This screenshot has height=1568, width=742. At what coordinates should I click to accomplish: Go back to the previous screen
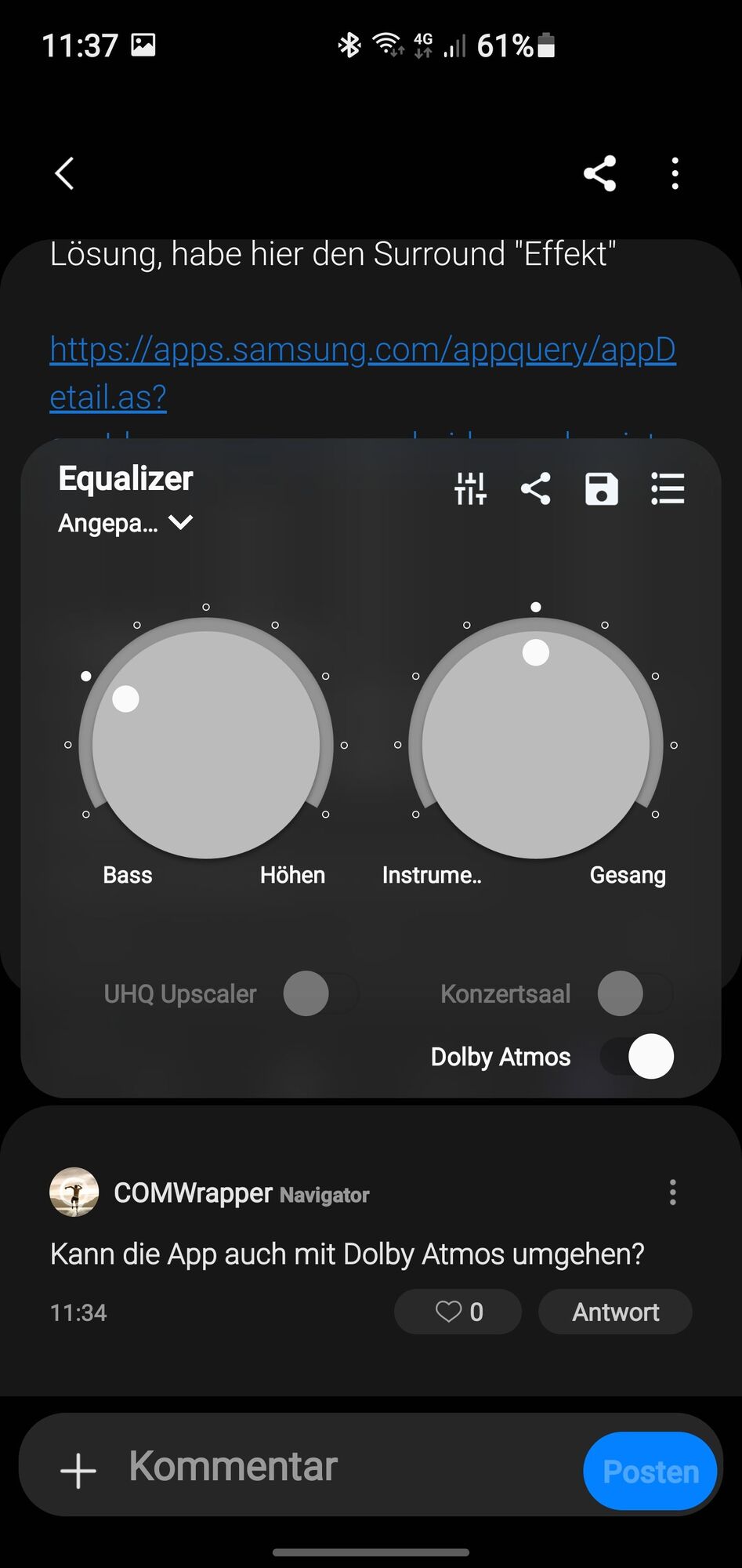(64, 173)
